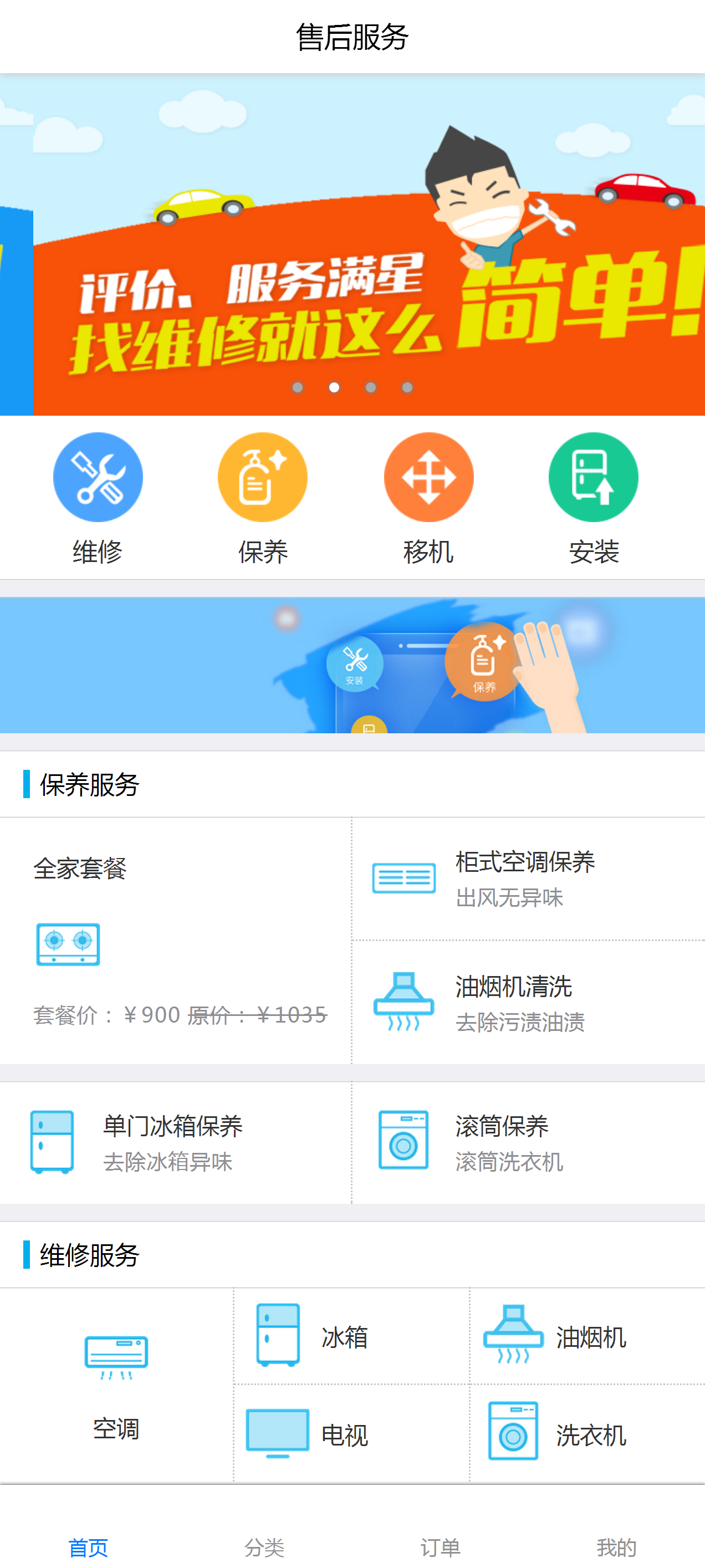Viewport: 705px width, 1568px height.
Task: Open the blue 保养 promo banner
Action: 352,665
